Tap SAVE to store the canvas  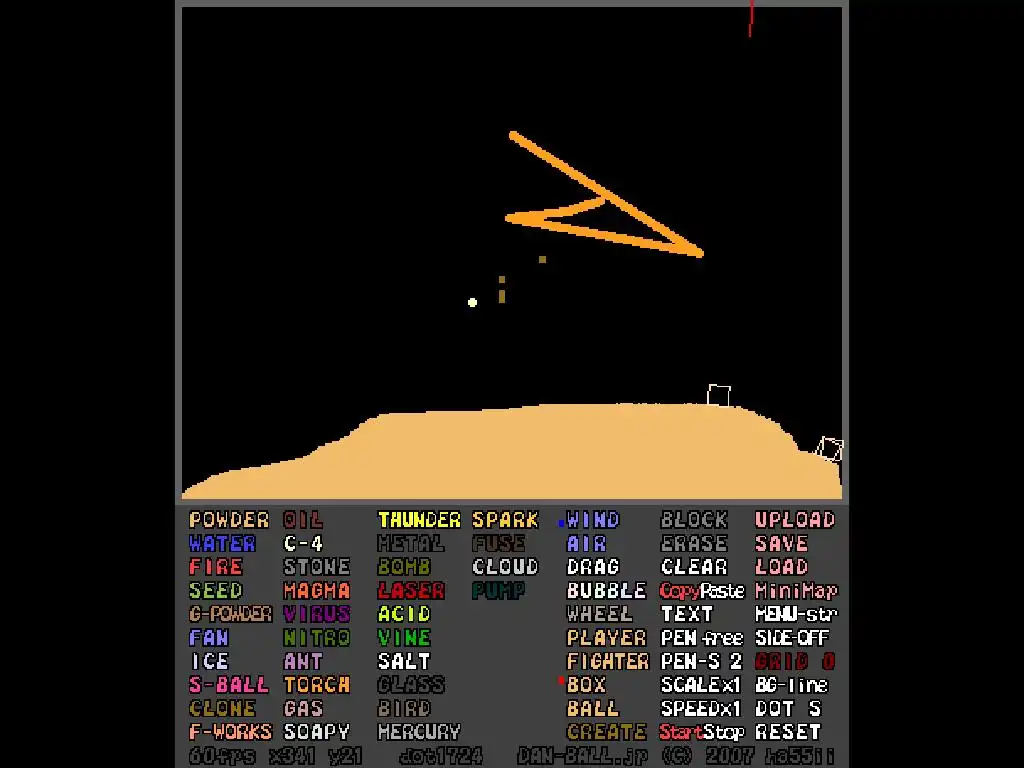(x=781, y=544)
